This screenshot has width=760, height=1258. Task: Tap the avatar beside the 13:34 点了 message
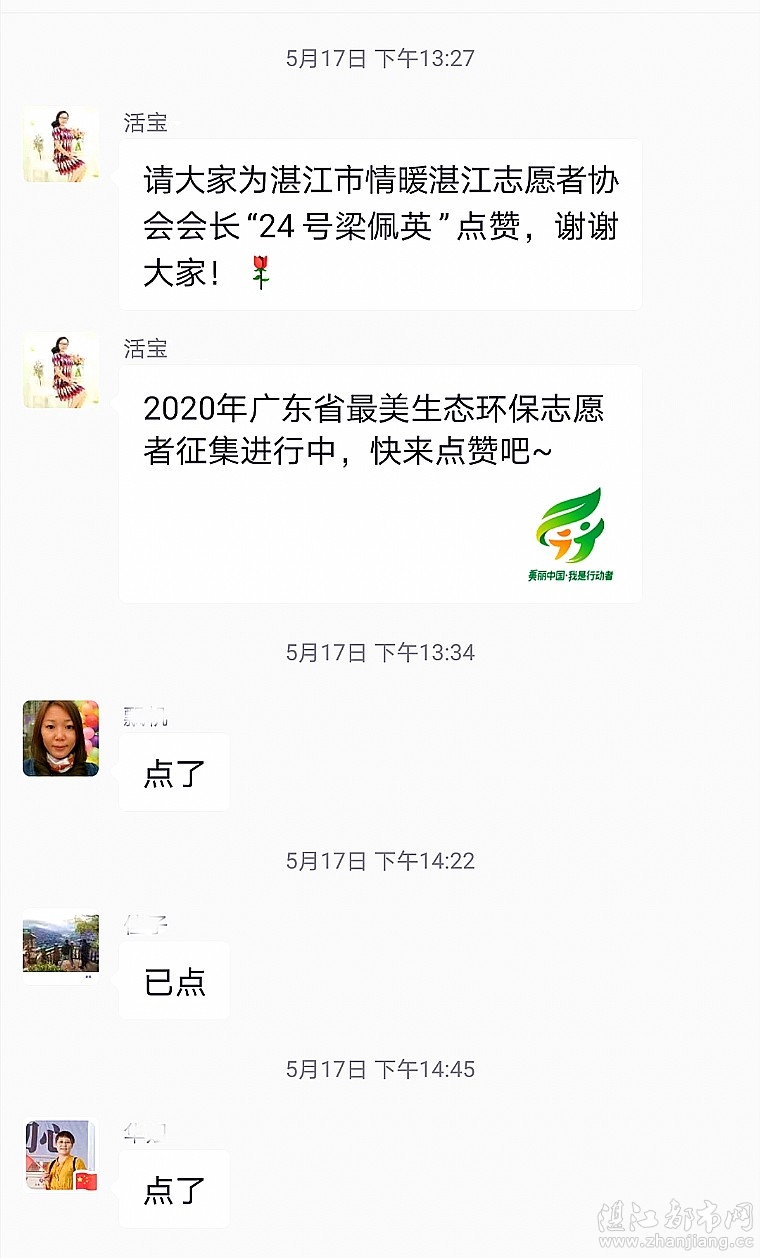pos(61,738)
